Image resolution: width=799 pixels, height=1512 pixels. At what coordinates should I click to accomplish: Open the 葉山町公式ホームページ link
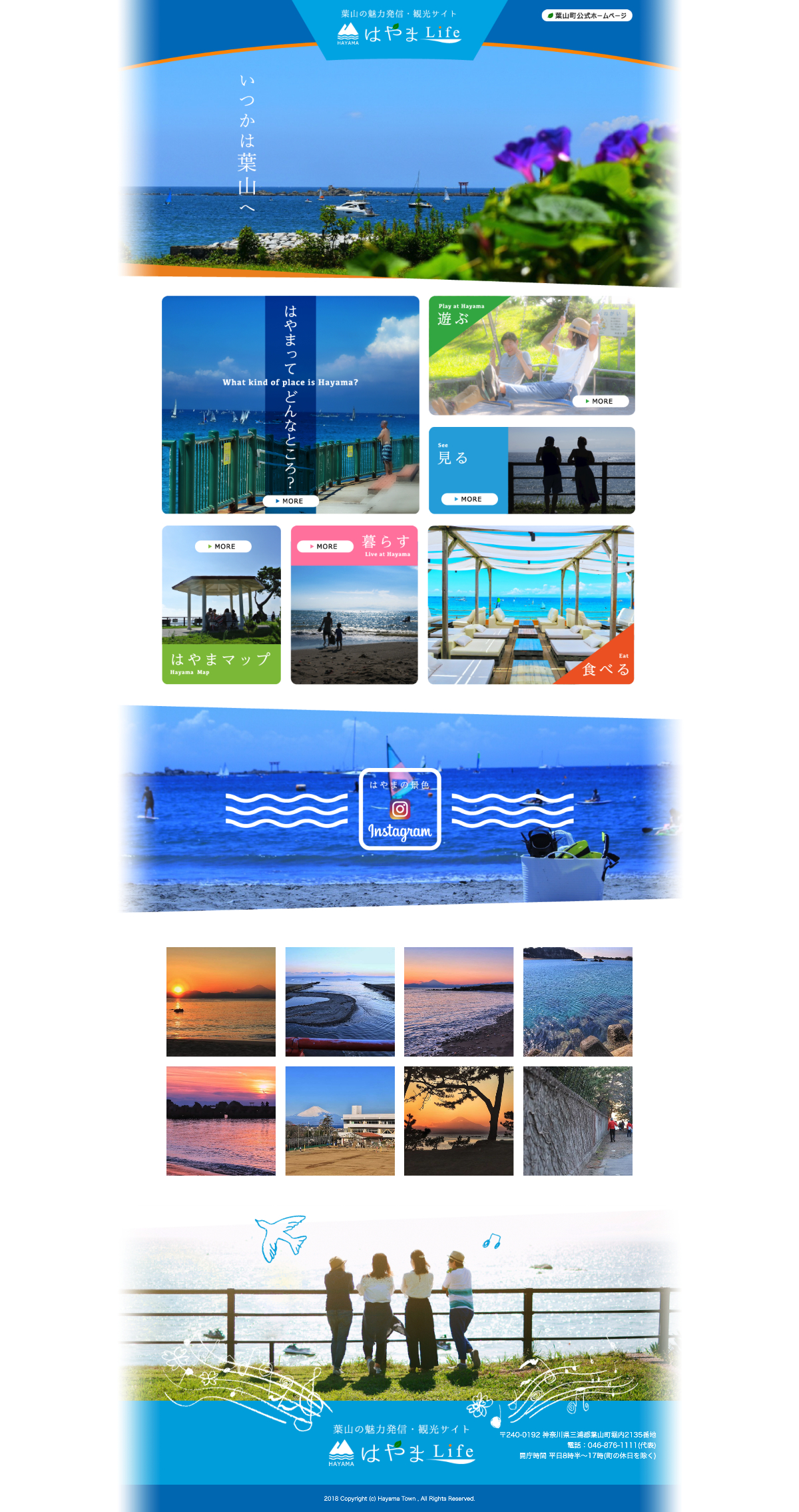tap(587, 15)
